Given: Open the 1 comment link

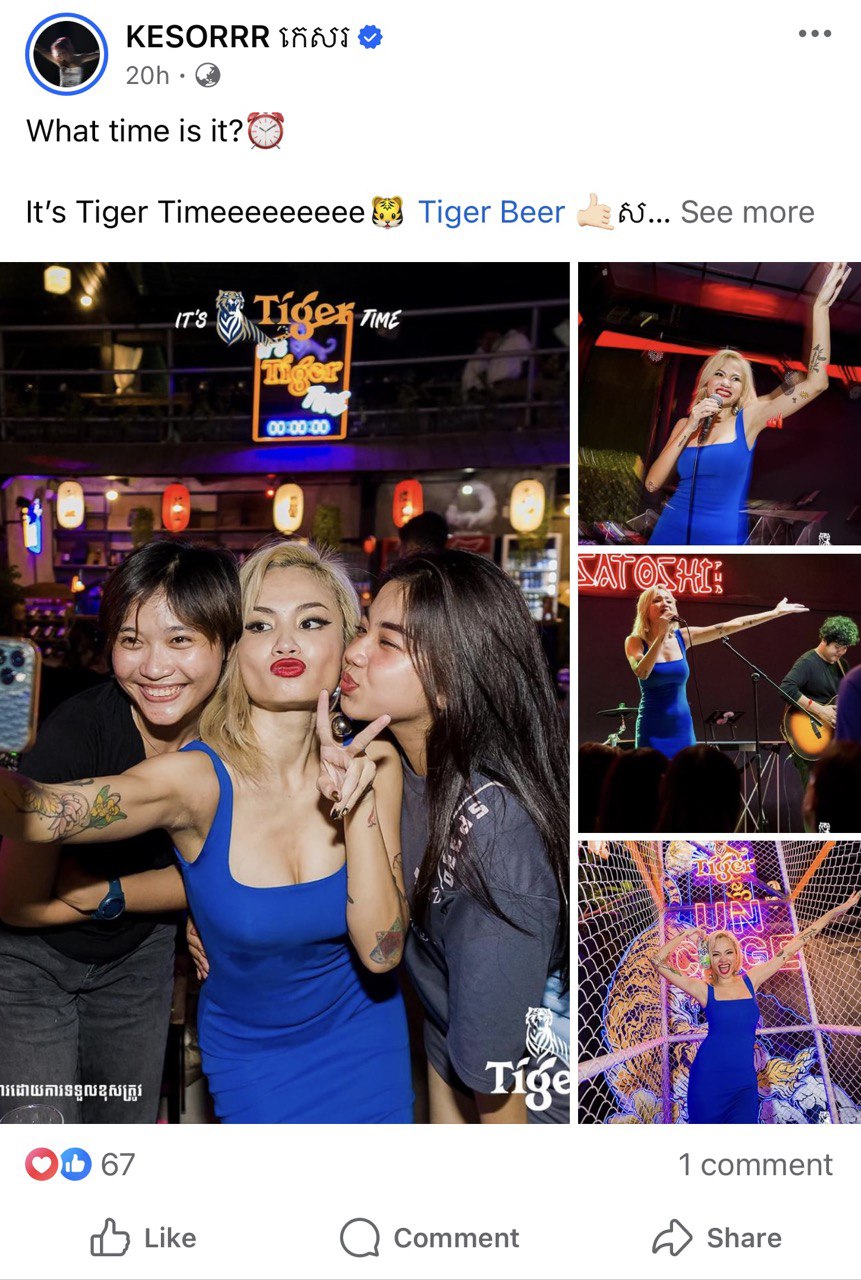Looking at the screenshot, I should pyautogui.click(x=755, y=1164).
